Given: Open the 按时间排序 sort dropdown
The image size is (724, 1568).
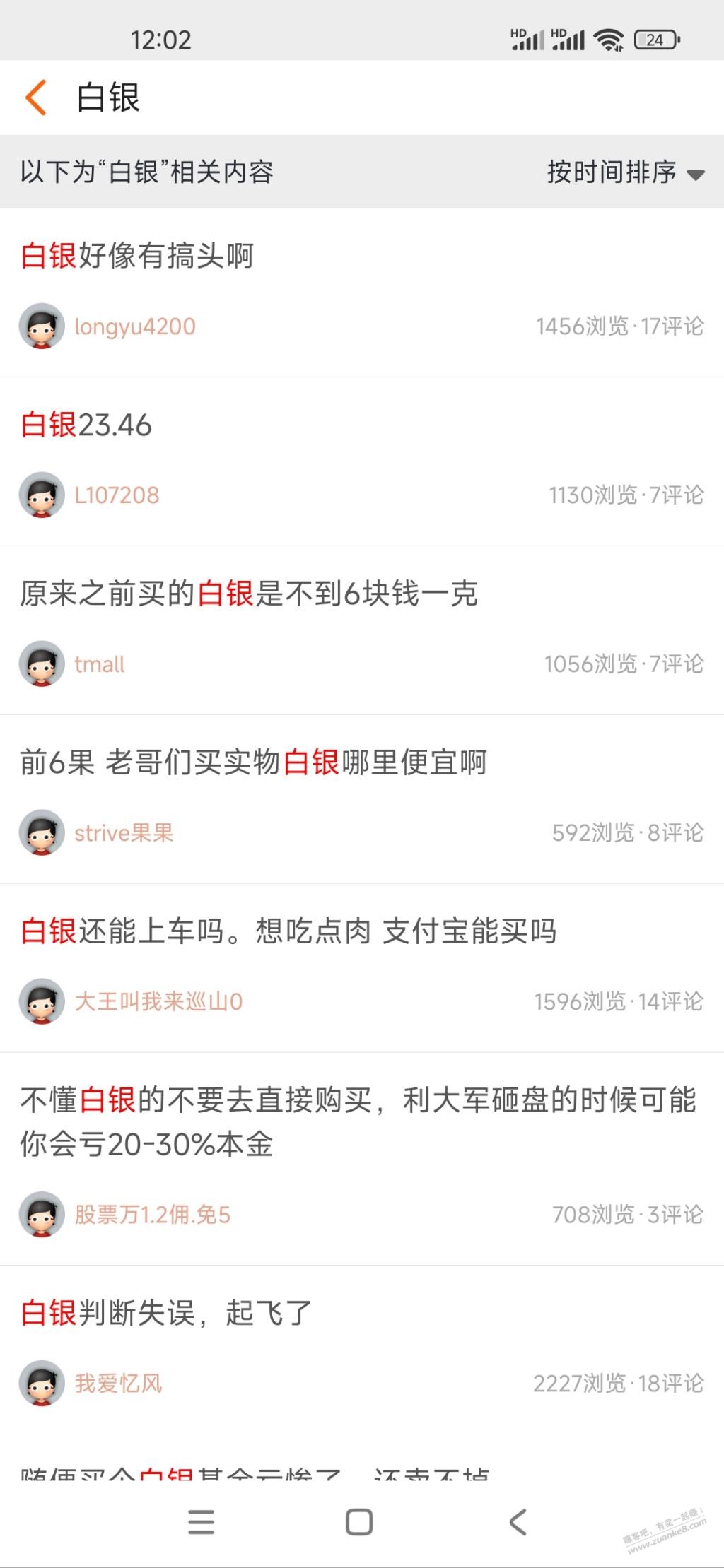Looking at the screenshot, I should 625,172.
